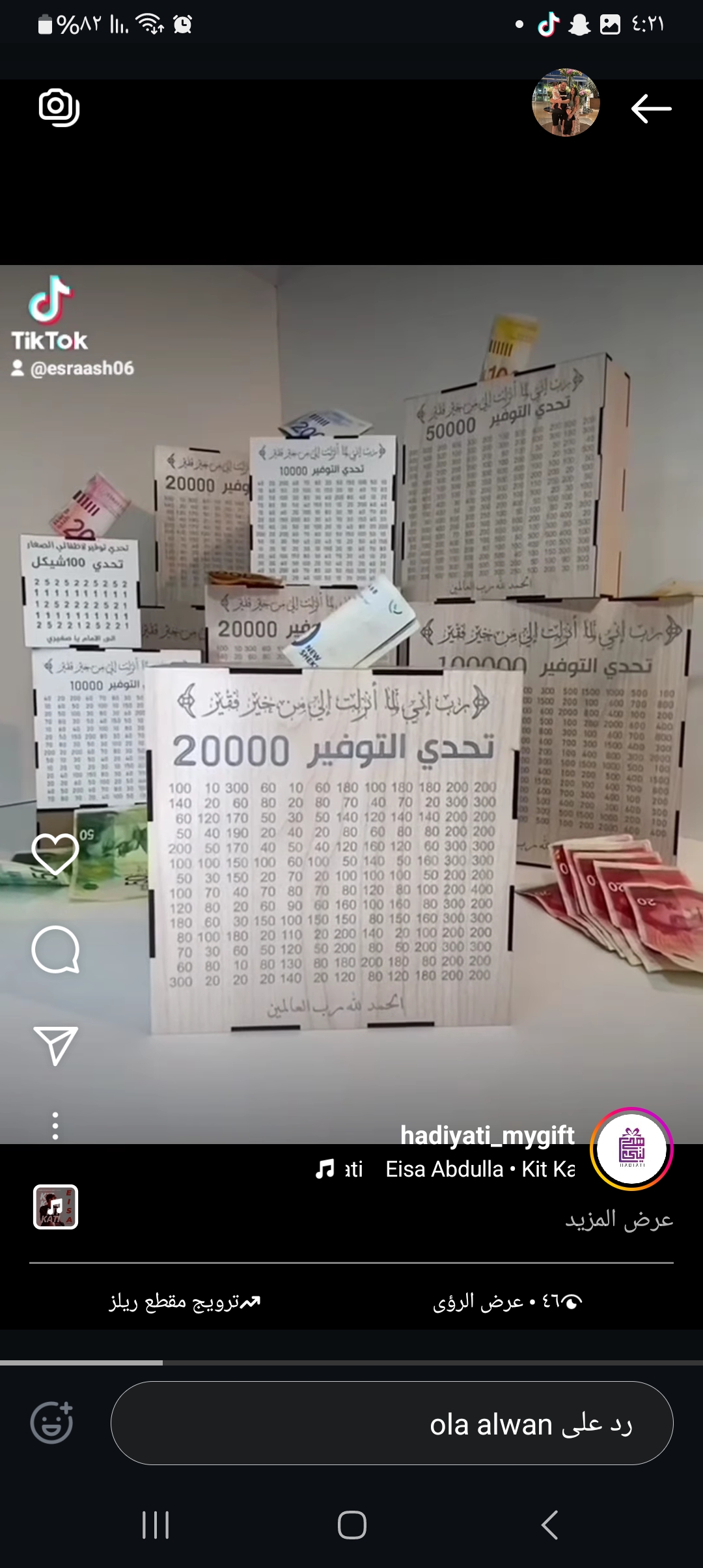The height and width of the screenshot is (1568, 703).
Task: Go back using the top arrow
Action: tap(651, 108)
